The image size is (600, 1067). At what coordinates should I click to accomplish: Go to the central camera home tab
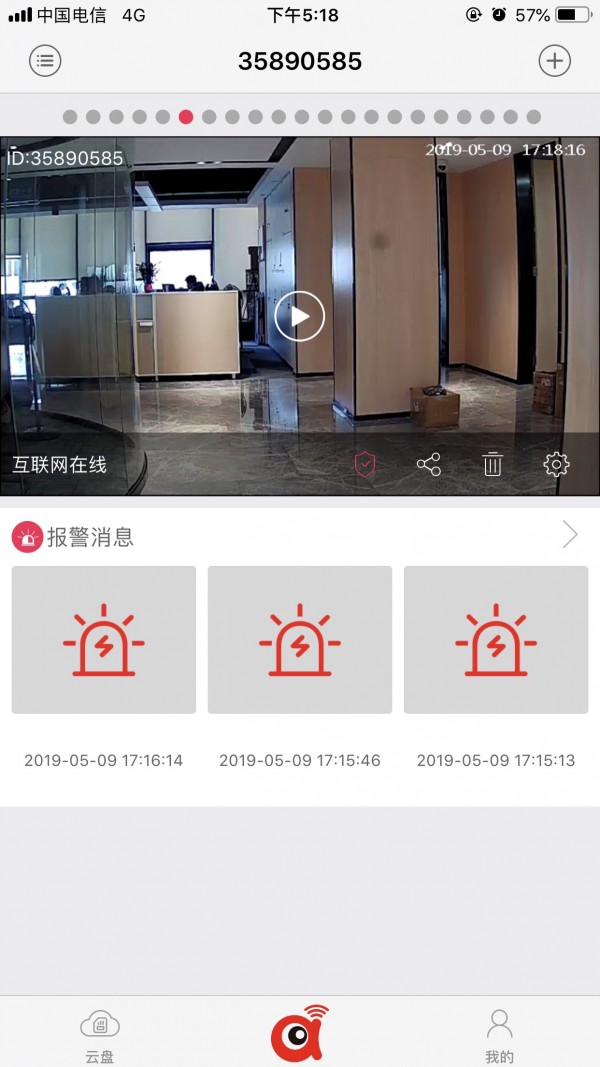coord(300,1033)
